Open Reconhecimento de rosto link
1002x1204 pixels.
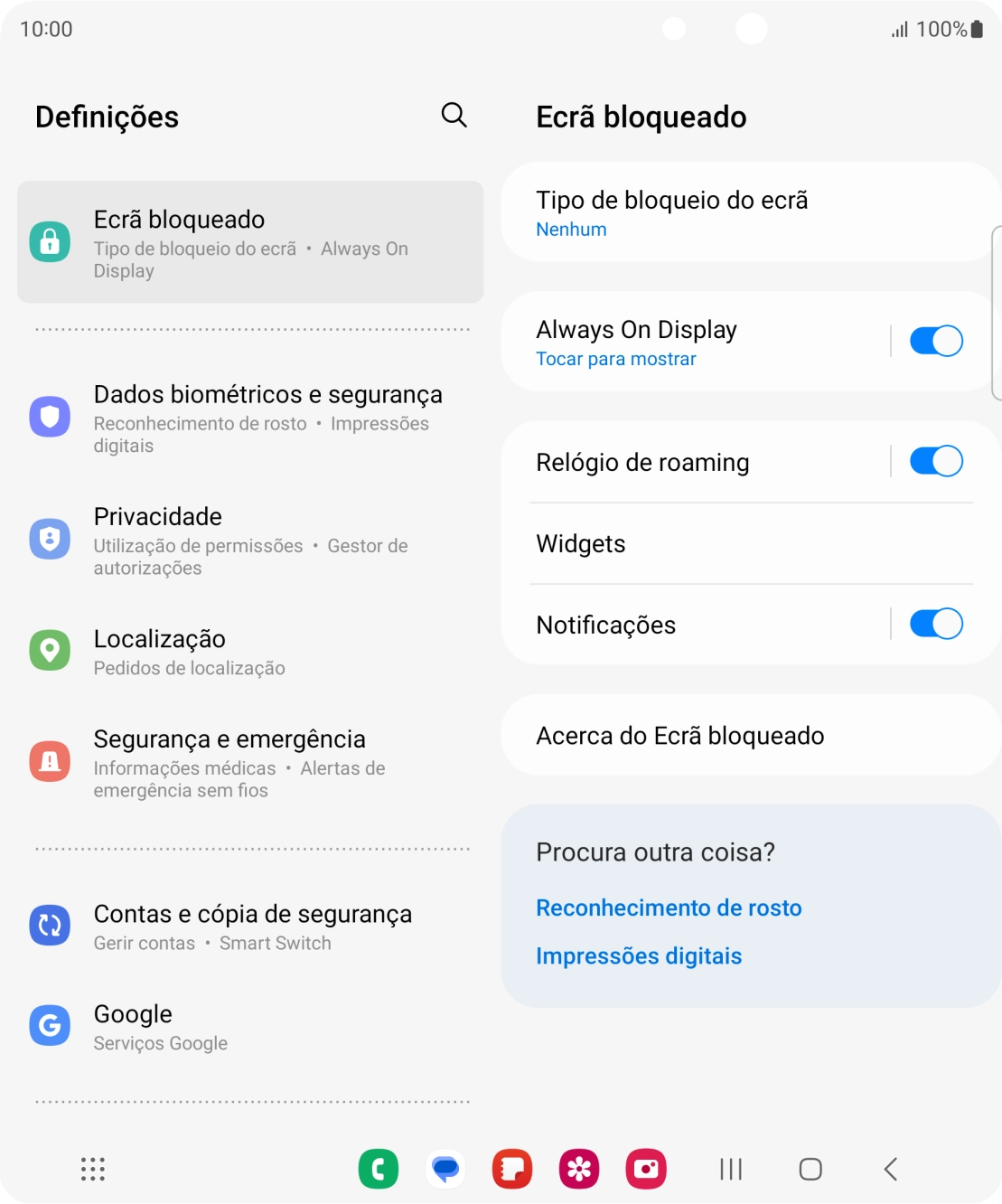[669, 908]
